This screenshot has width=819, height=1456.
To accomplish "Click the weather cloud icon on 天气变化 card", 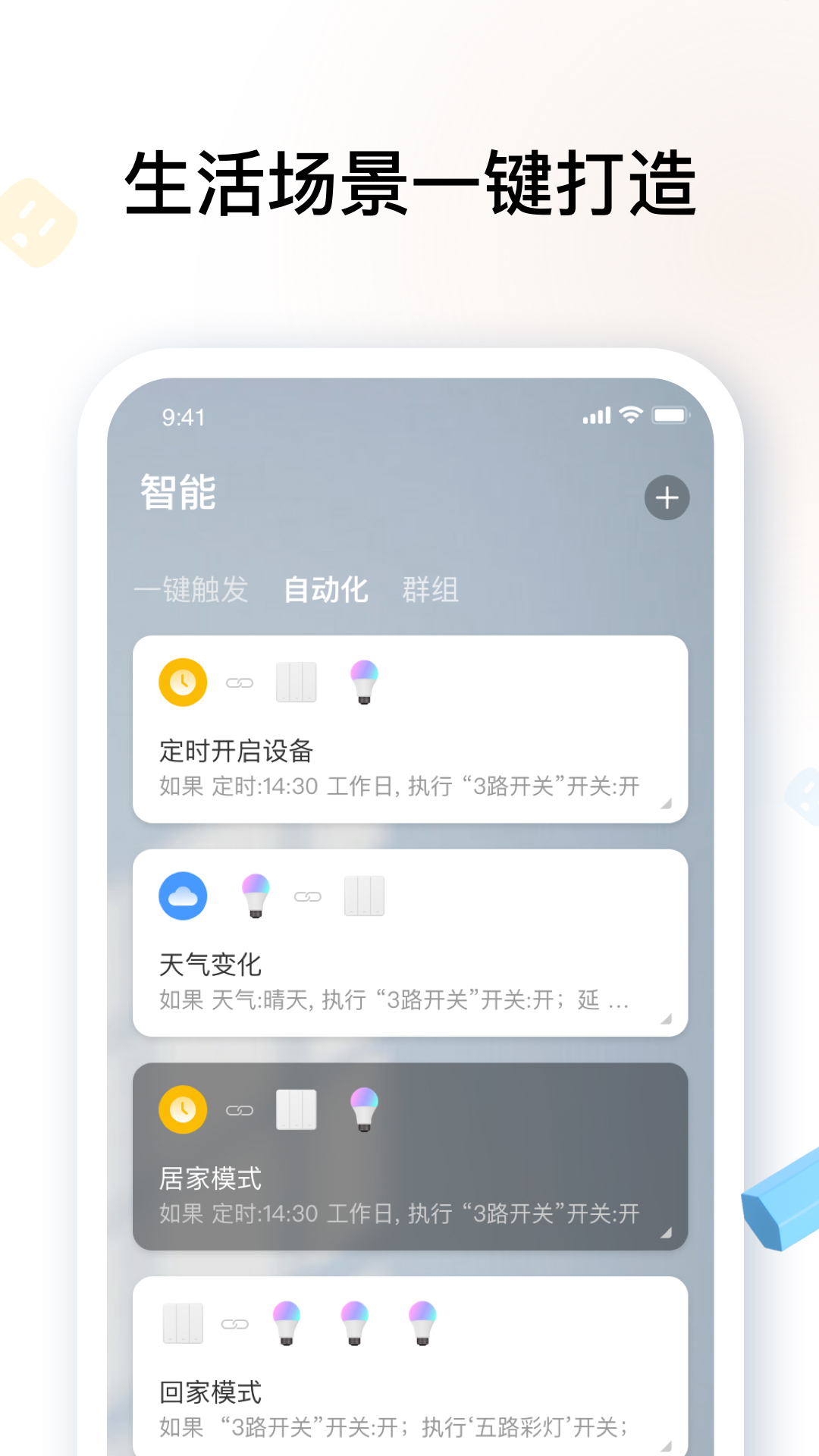I will tap(182, 897).
